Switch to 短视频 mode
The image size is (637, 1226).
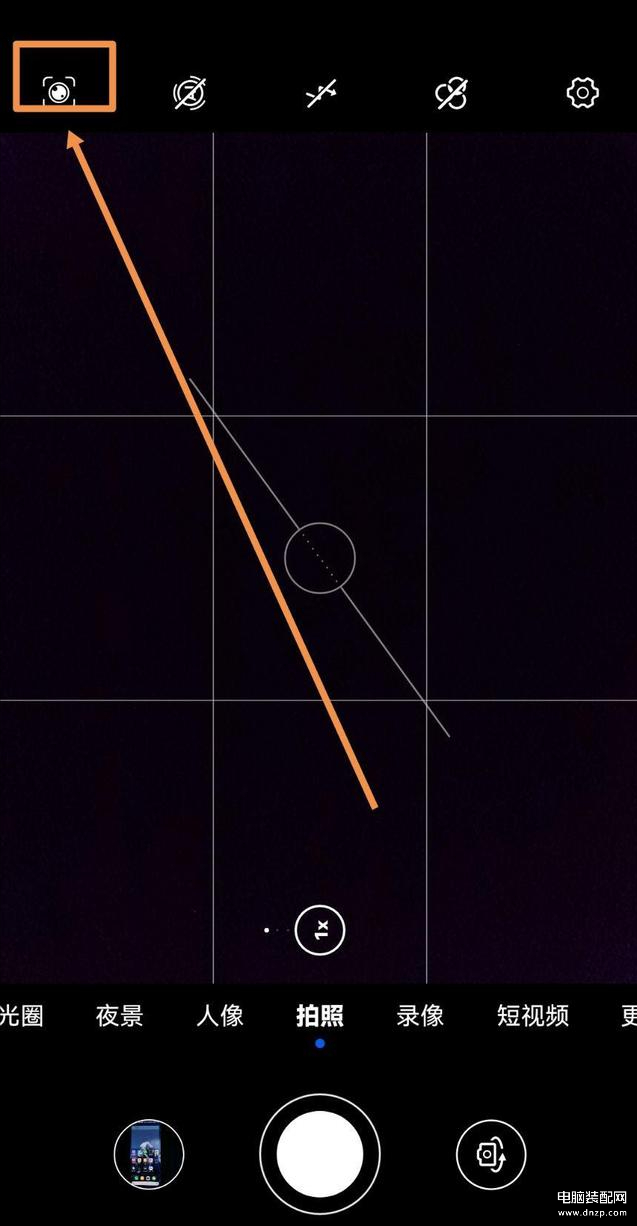pyautogui.click(x=532, y=1016)
